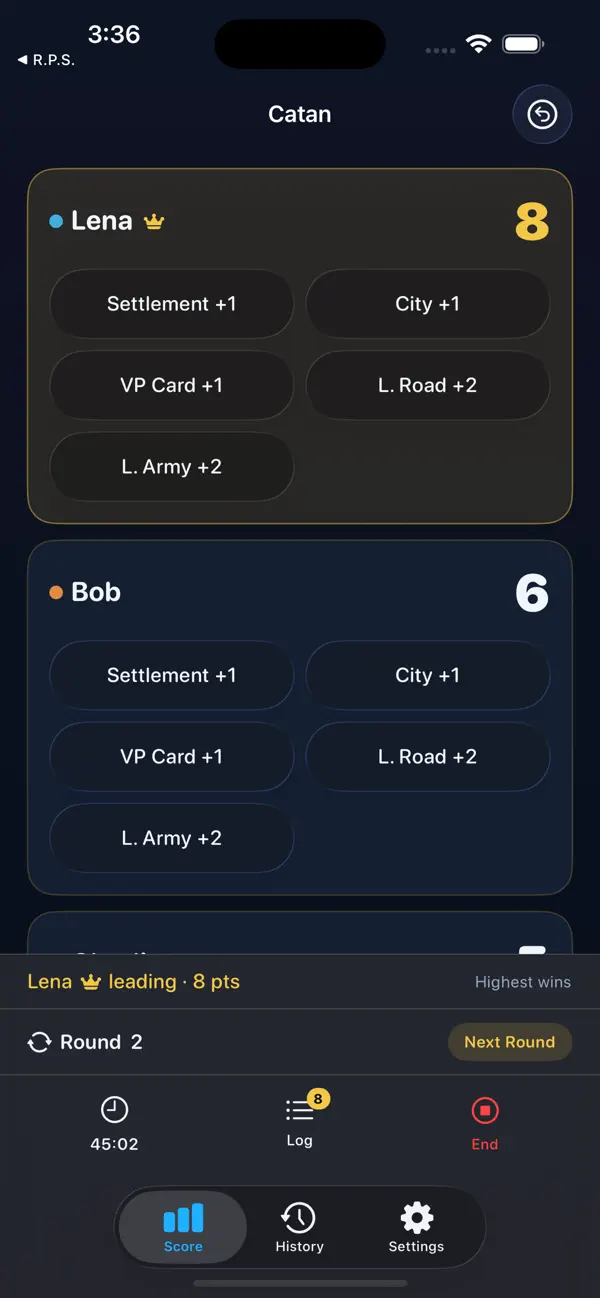Open the Settings tab
The image size is (600, 1298).
point(416,1228)
